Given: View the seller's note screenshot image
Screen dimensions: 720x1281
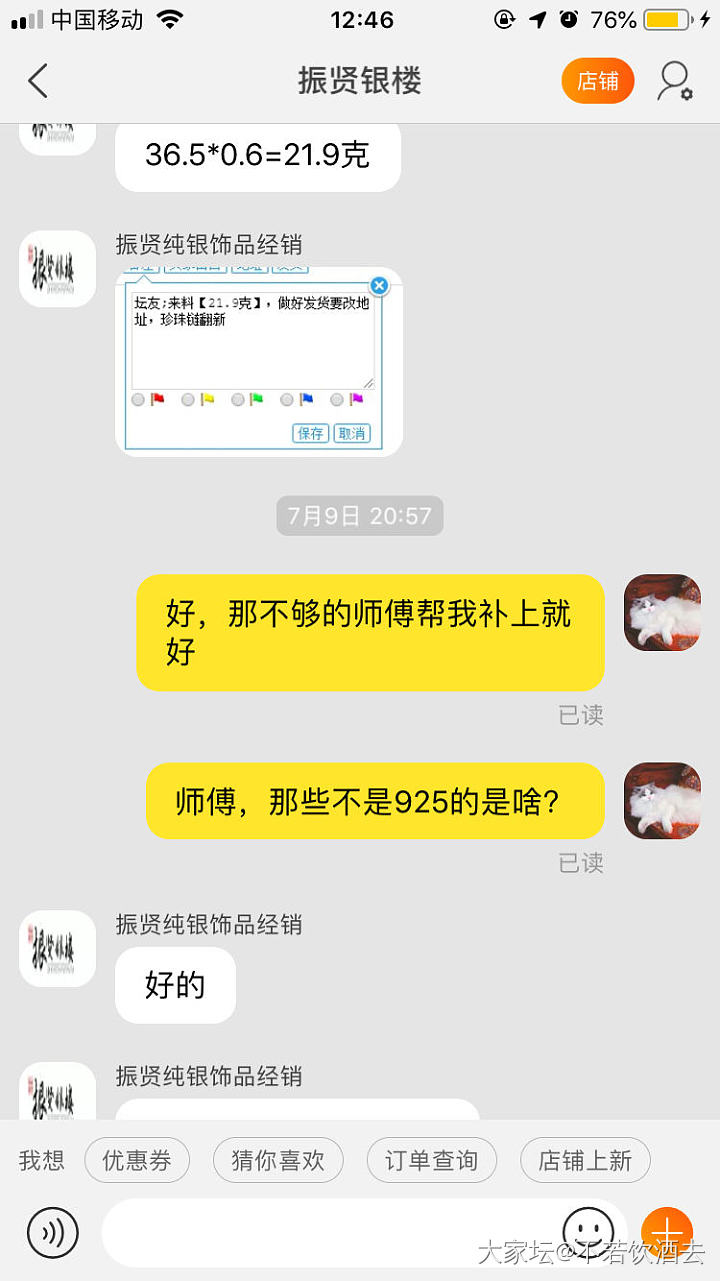Looking at the screenshot, I should coord(259,362).
